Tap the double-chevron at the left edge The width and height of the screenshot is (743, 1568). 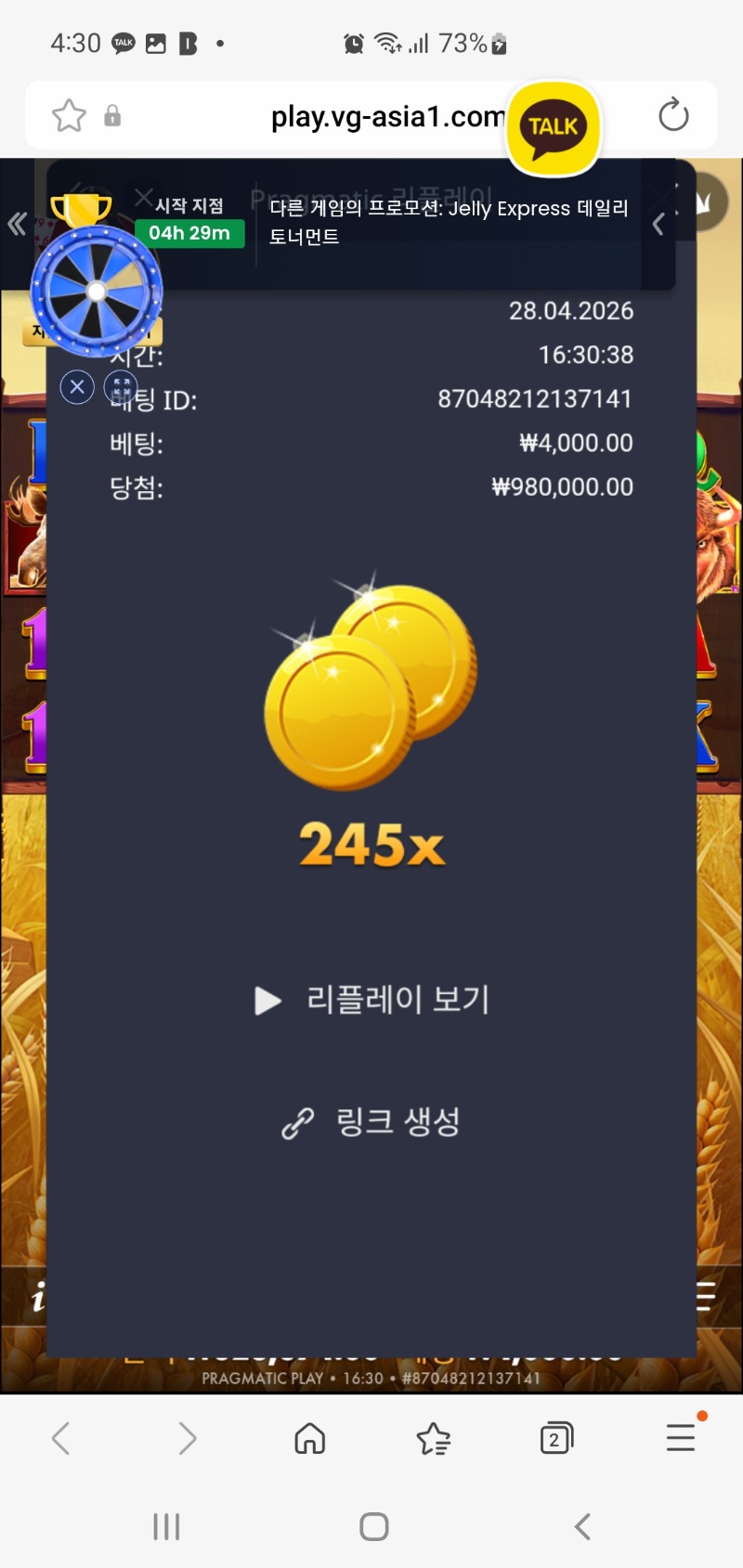(x=17, y=224)
